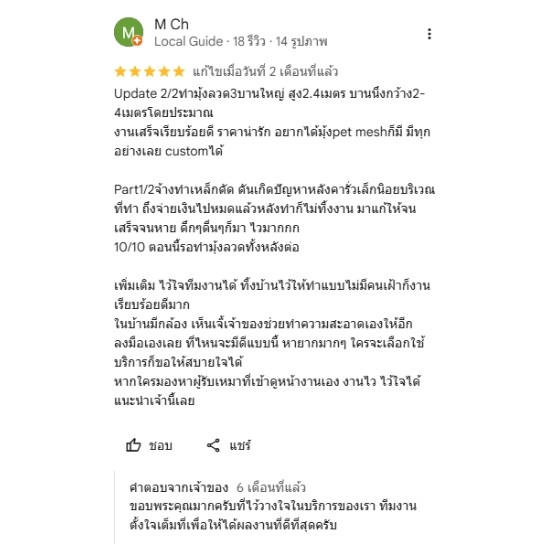Image resolution: width=550 pixels, height=550 pixels.
Task: Share this review via แชร์
Action: tap(228, 445)
